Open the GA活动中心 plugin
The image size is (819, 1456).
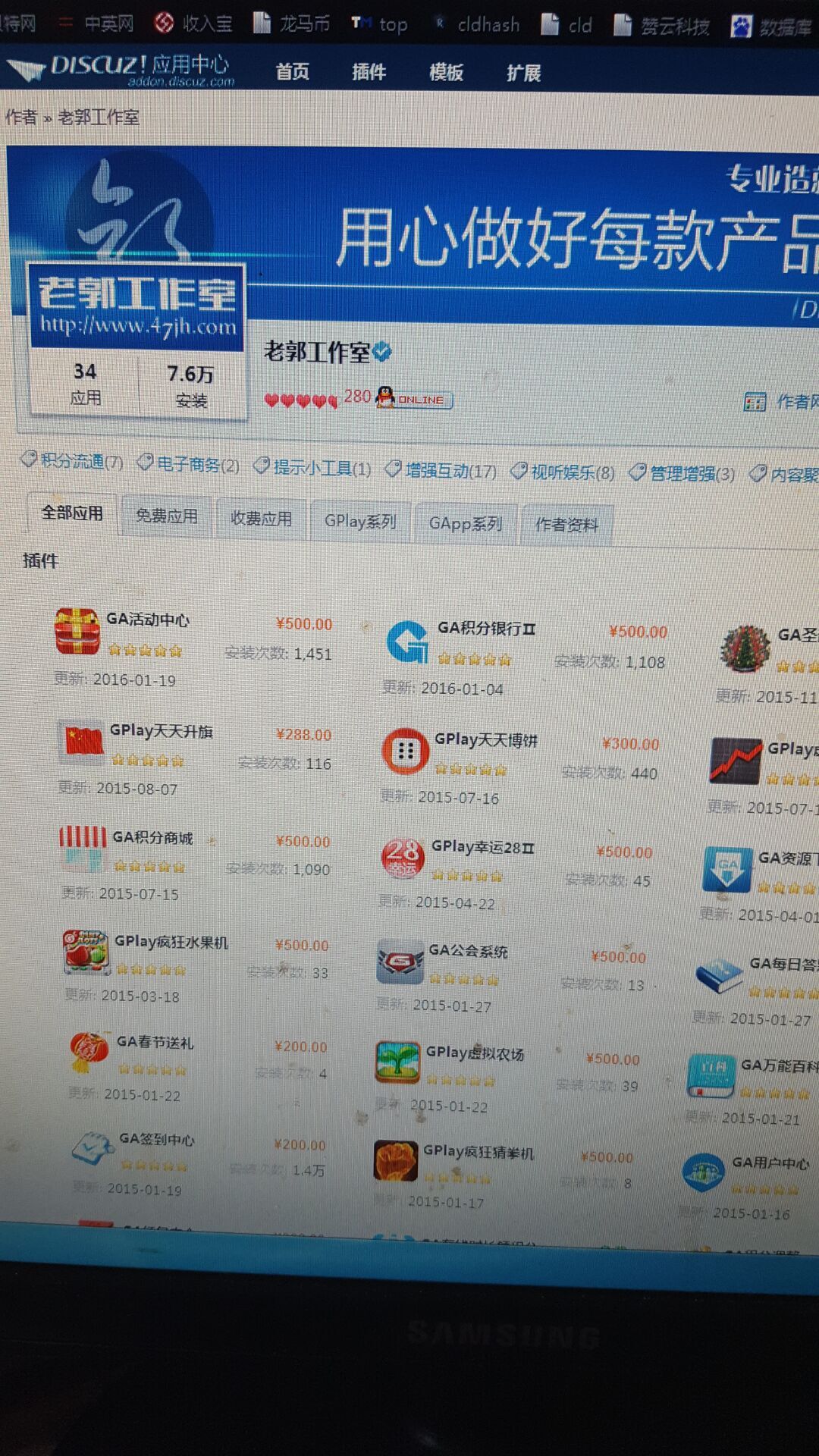point(148,620)
